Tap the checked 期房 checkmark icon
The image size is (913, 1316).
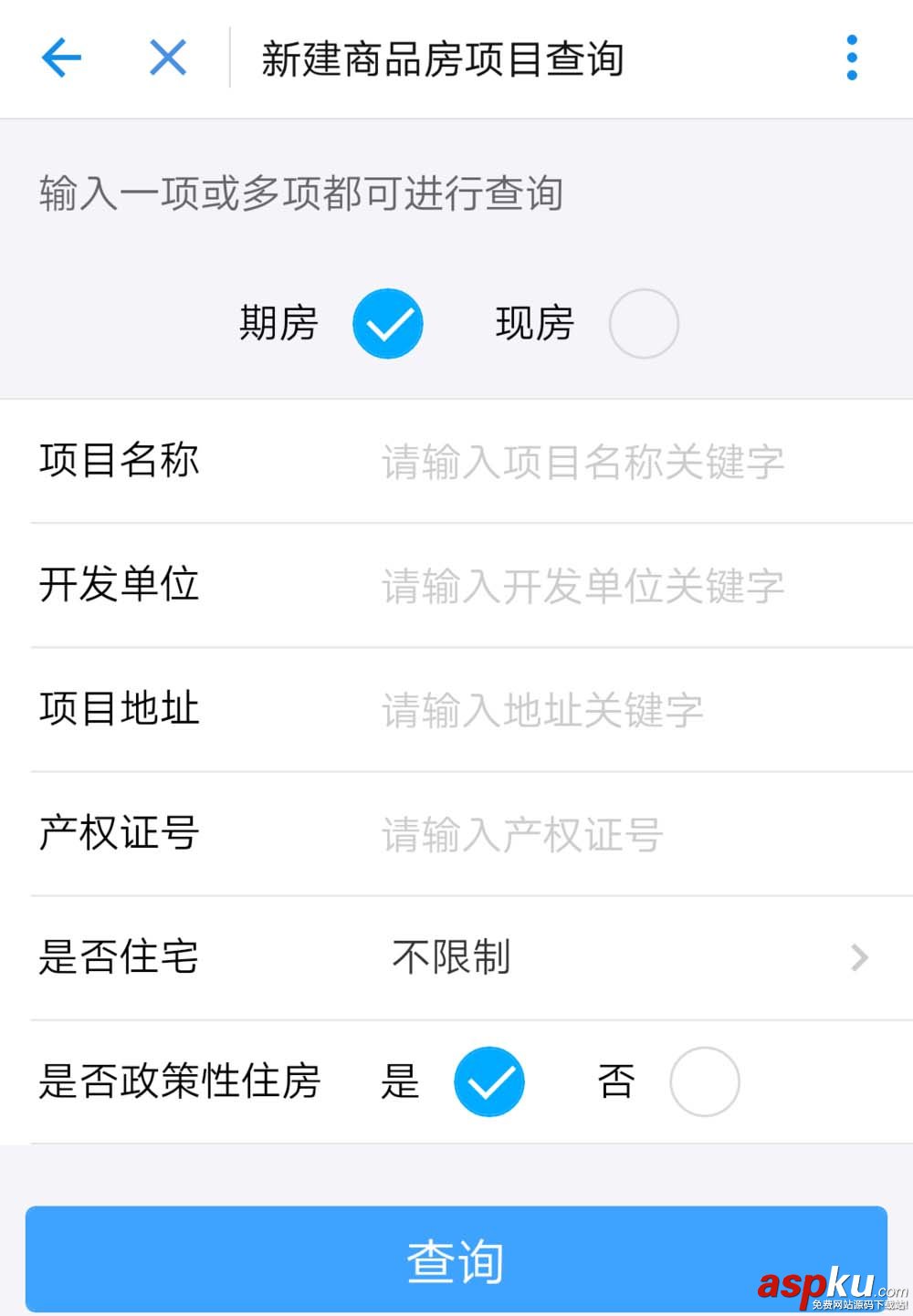(387, 323)
